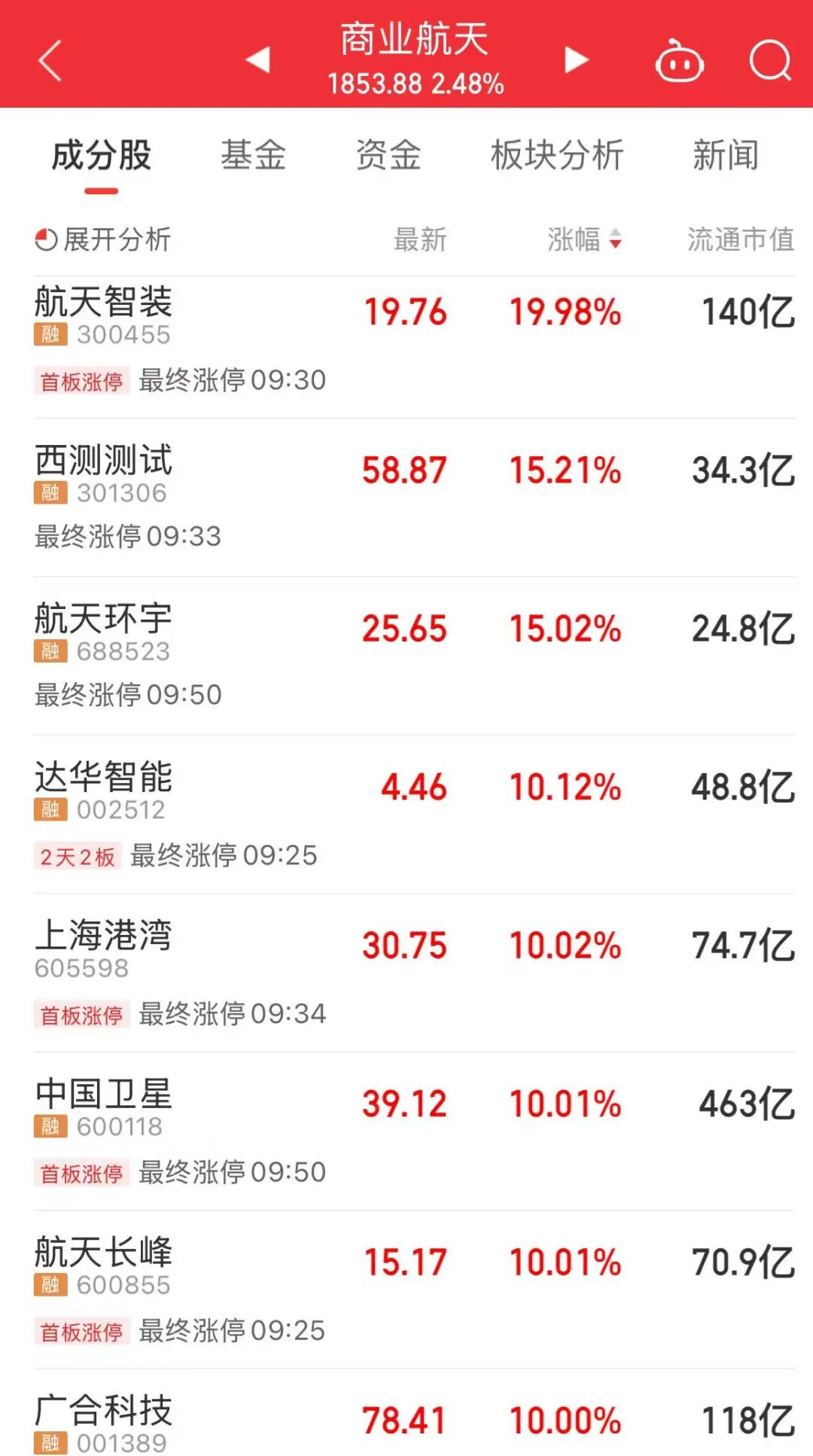Switch to the previous sector with left arrow

pos(258,59)
